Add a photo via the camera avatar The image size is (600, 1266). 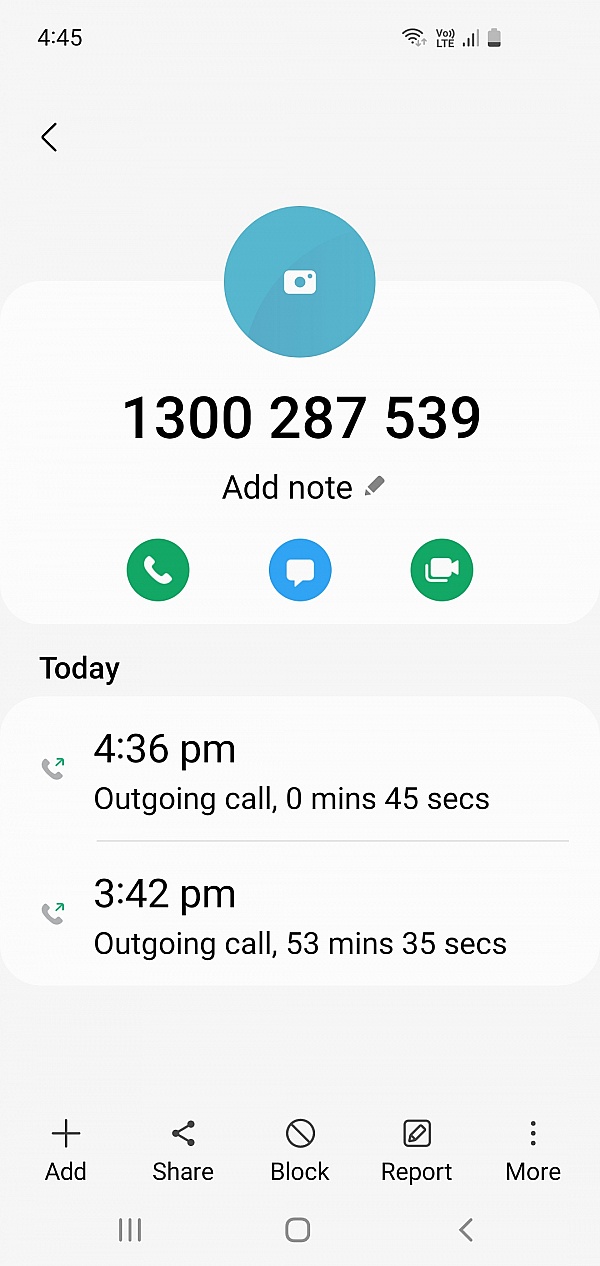coord(299,282)
